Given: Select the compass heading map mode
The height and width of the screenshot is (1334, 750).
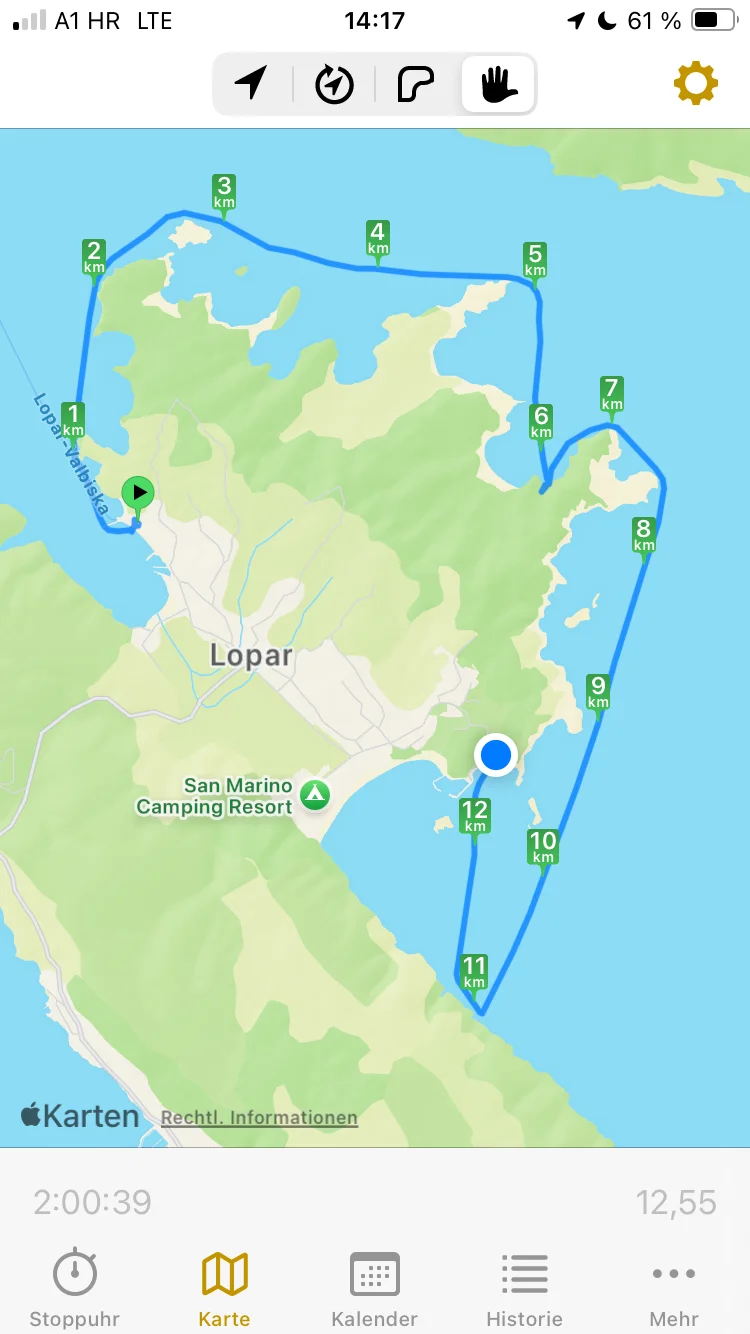Looking at the screenshot, I should (x=334, y=84).
